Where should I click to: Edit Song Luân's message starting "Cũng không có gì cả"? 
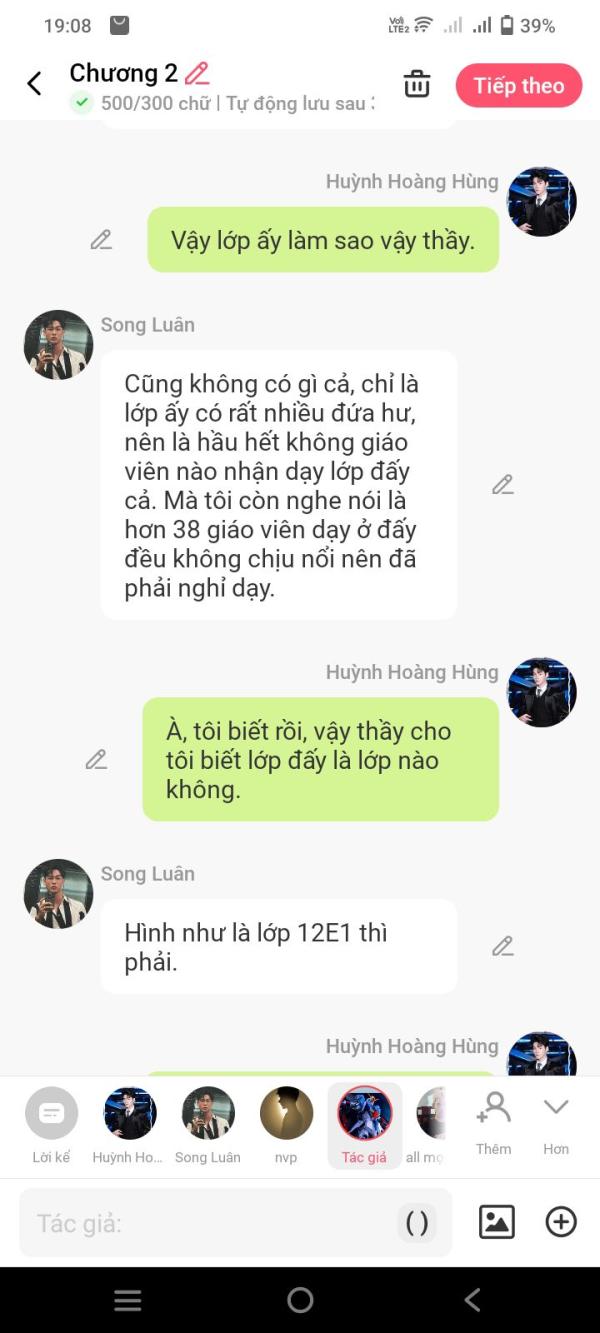[502, 485]
